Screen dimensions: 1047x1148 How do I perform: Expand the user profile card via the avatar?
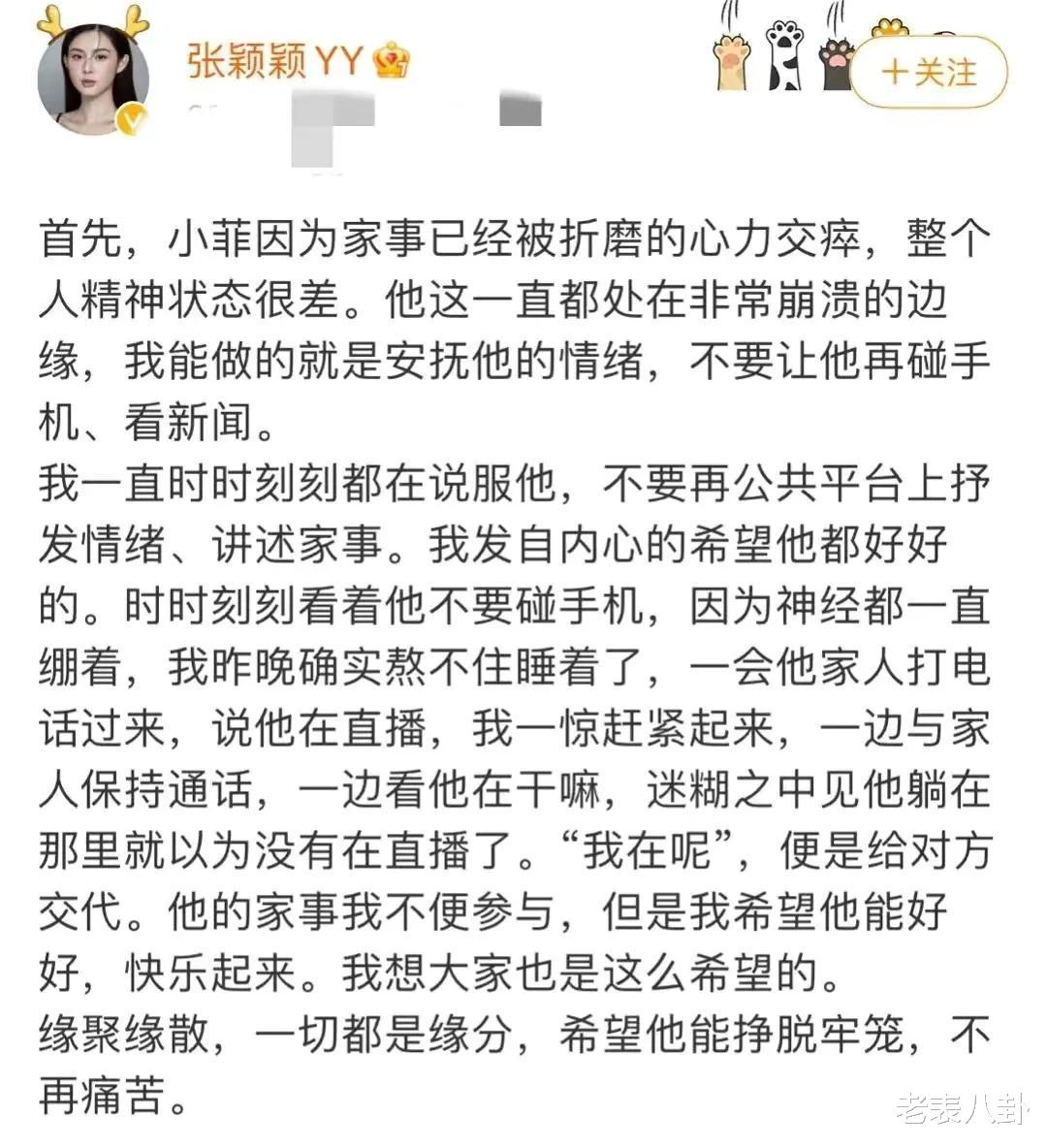(x=92, y=73)
